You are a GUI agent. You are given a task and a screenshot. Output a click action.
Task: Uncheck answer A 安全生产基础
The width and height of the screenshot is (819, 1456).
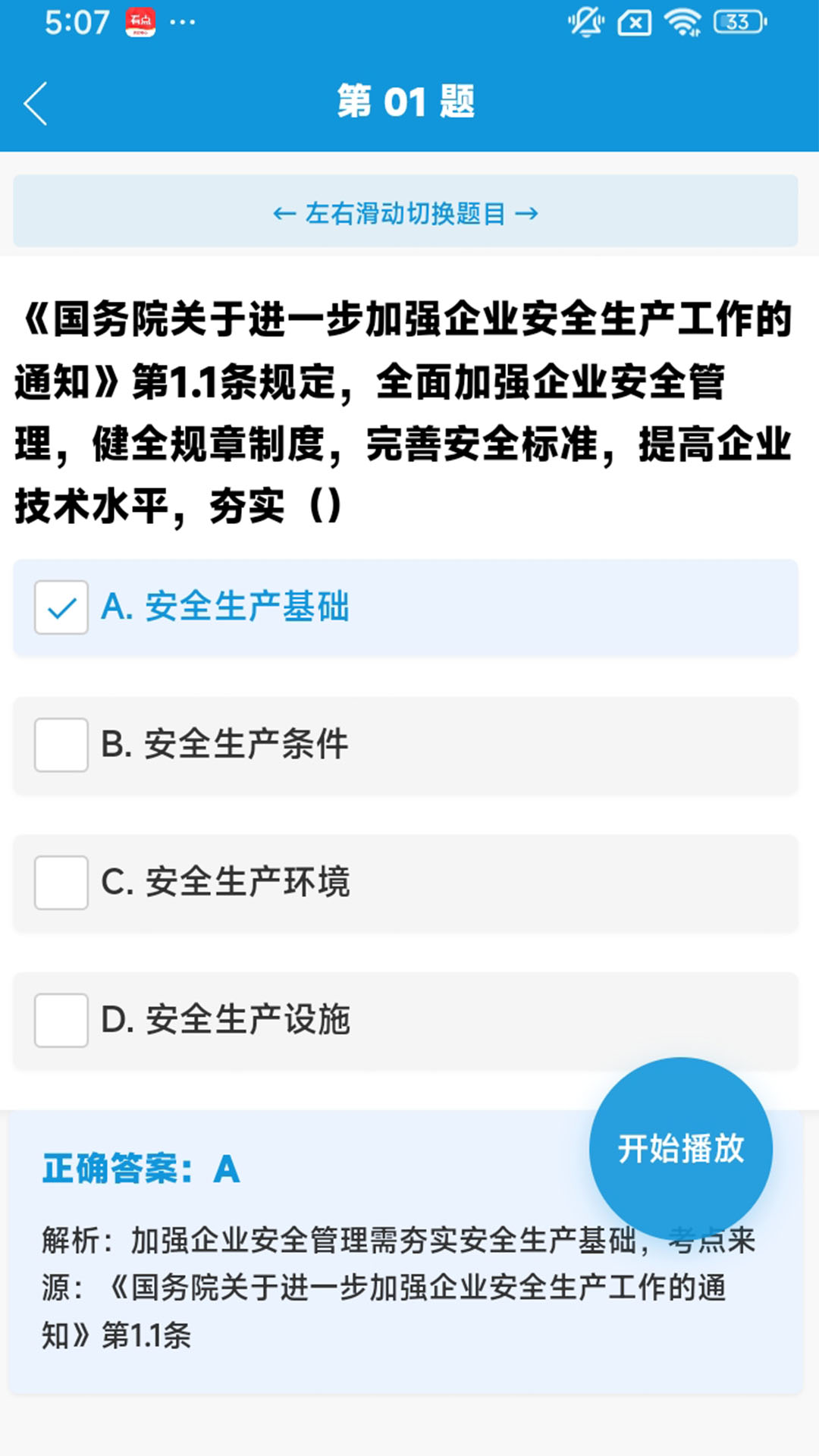pos(61,607)
